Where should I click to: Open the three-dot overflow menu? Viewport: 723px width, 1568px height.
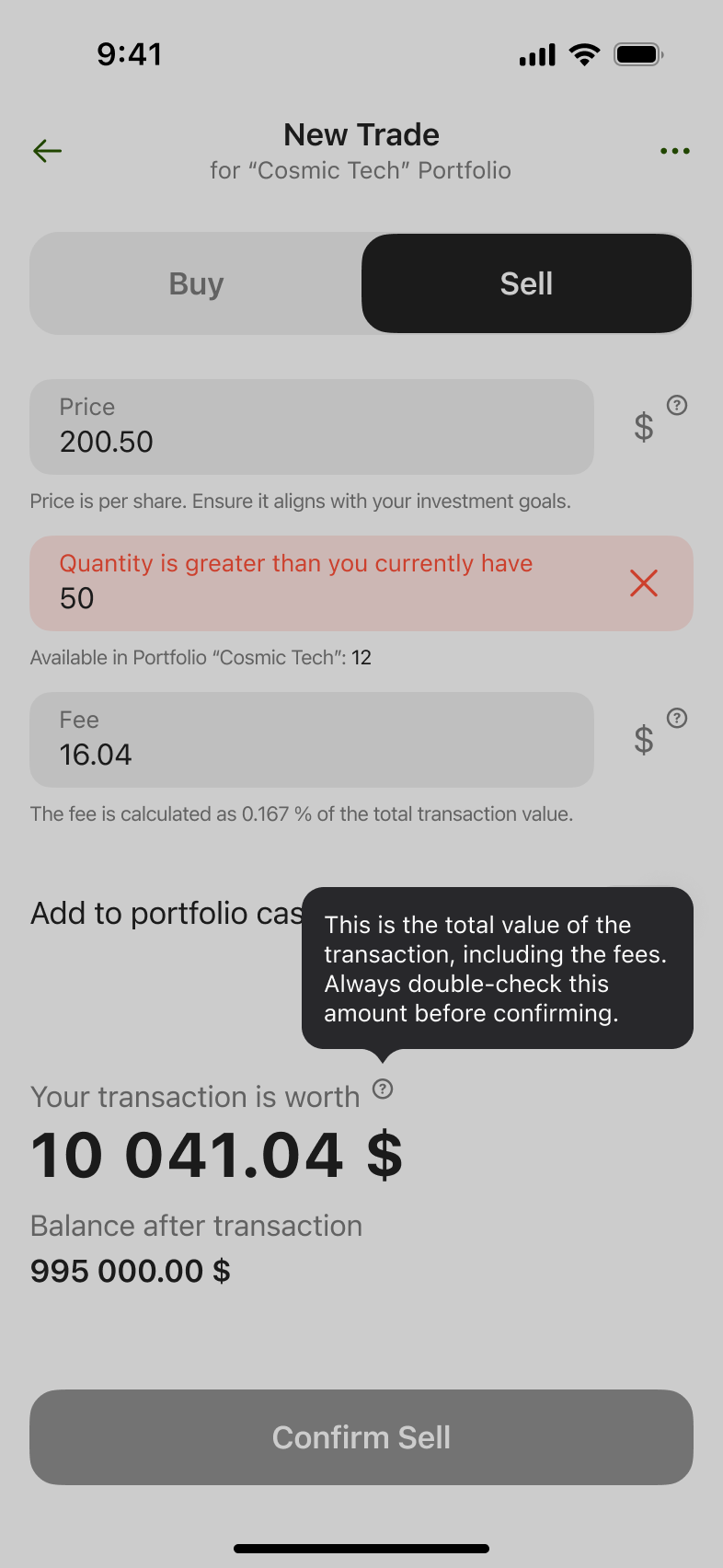[x=675, y=151]
